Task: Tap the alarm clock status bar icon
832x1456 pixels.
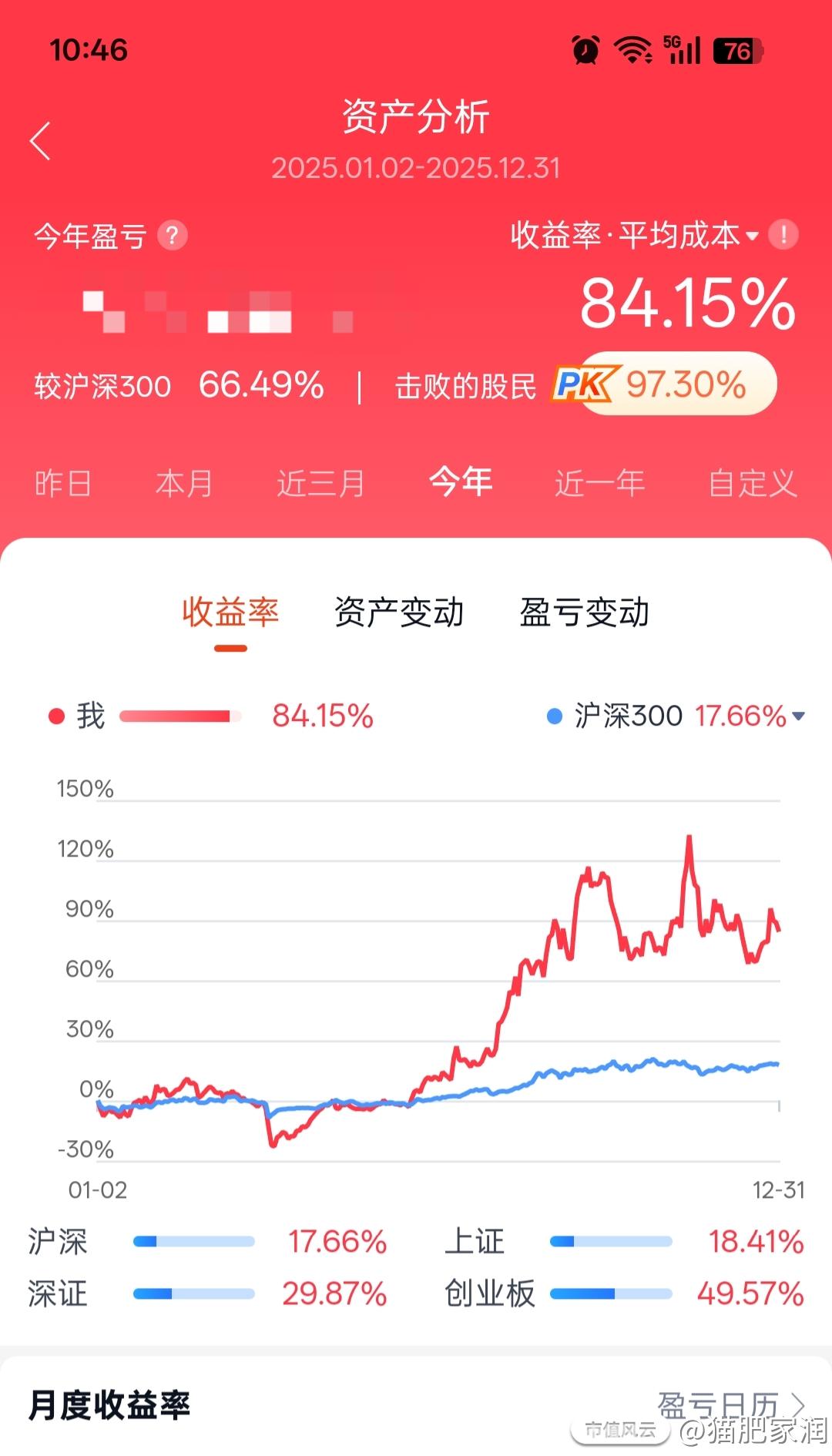Action: coord(585,49)
